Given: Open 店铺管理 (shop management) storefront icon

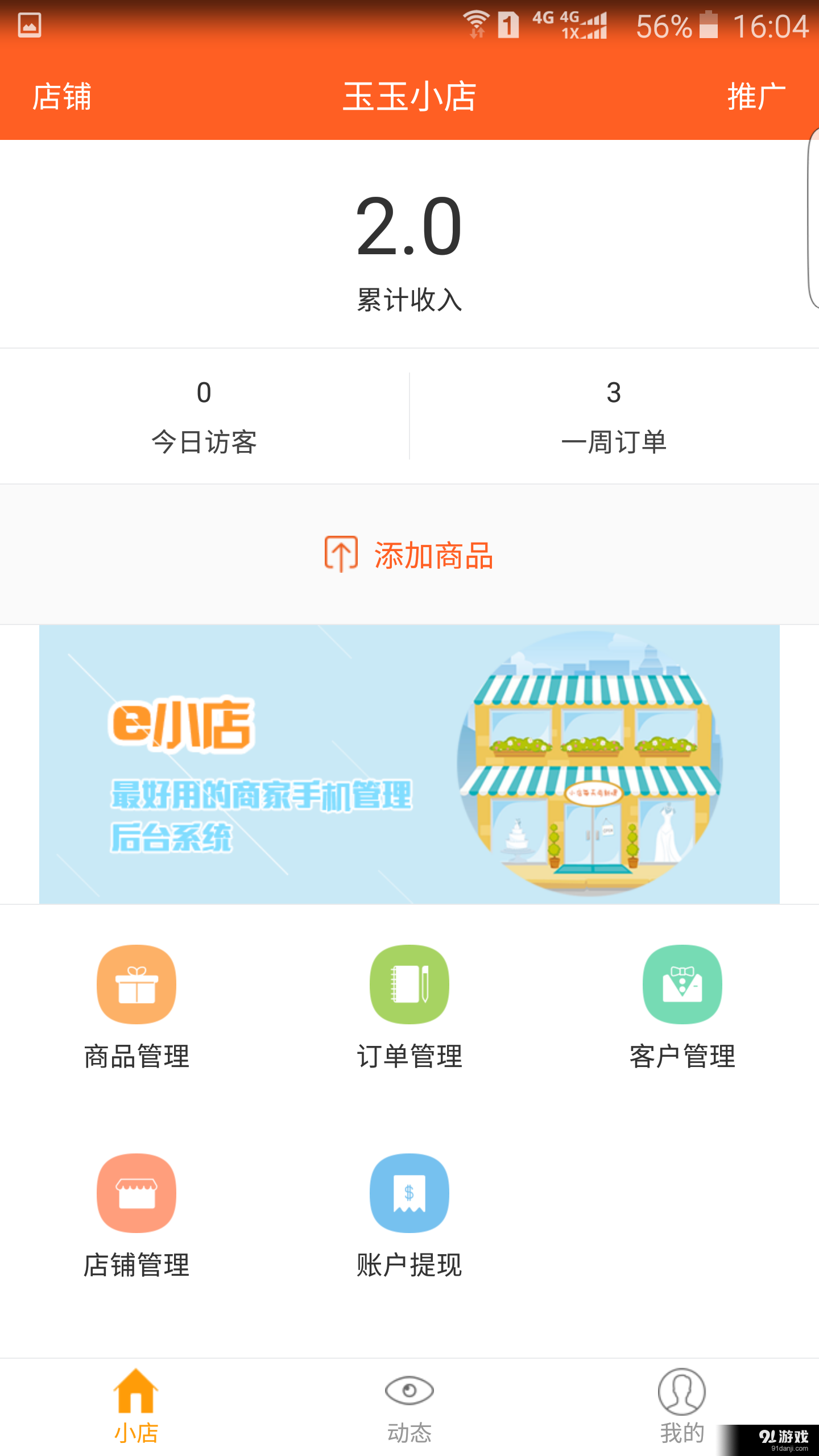Looking at the screenshot, I should click(x=136, y=1194).
